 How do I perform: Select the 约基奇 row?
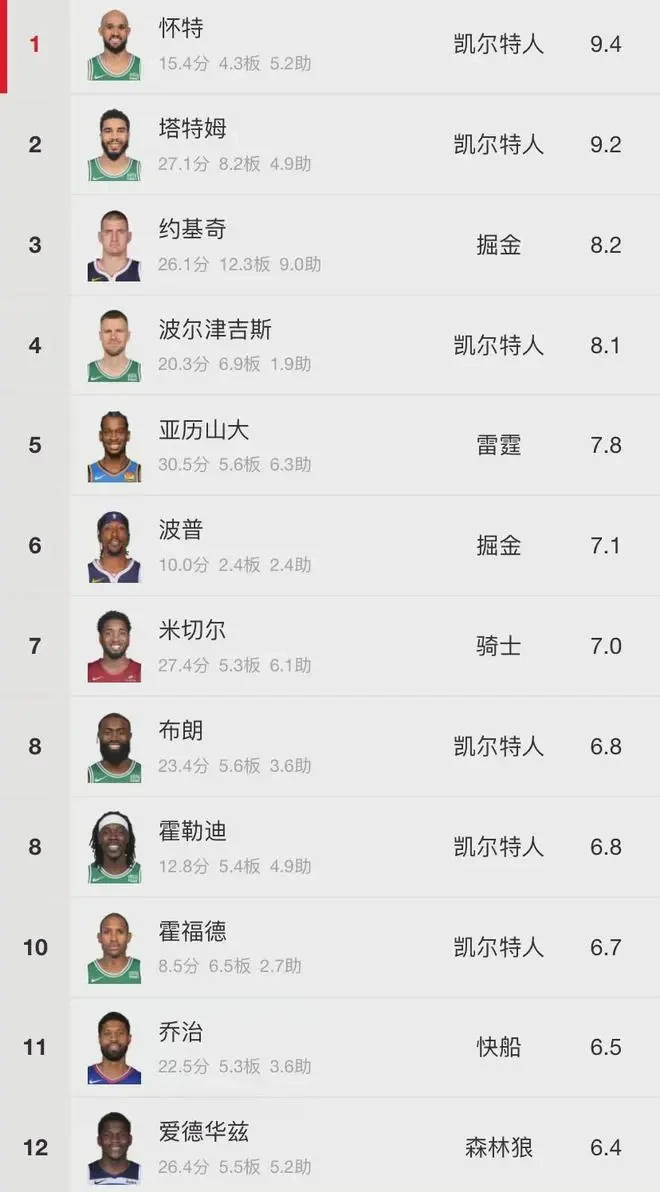point(330,245)
